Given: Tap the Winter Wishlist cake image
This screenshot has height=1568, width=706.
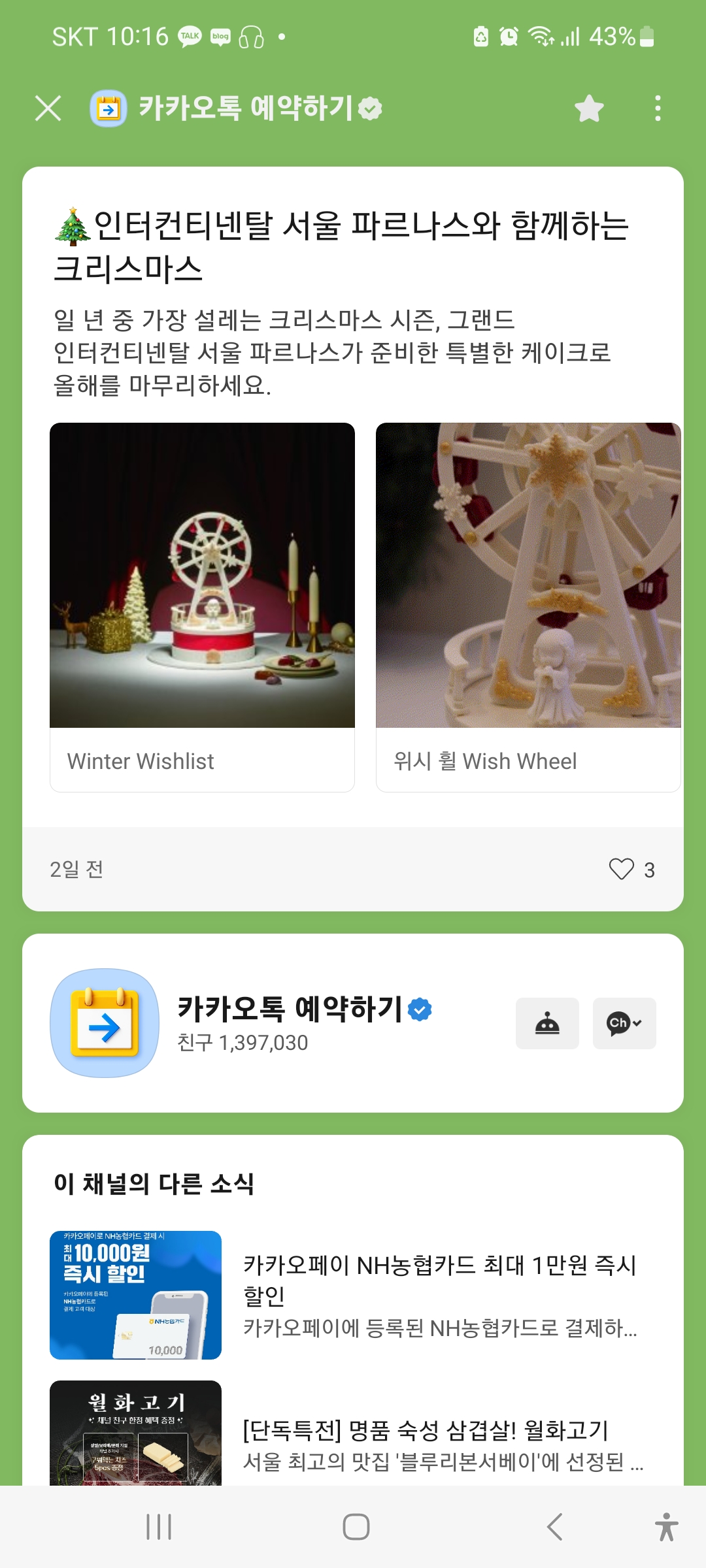Looking at the screenshot, I should pos(201,578).
